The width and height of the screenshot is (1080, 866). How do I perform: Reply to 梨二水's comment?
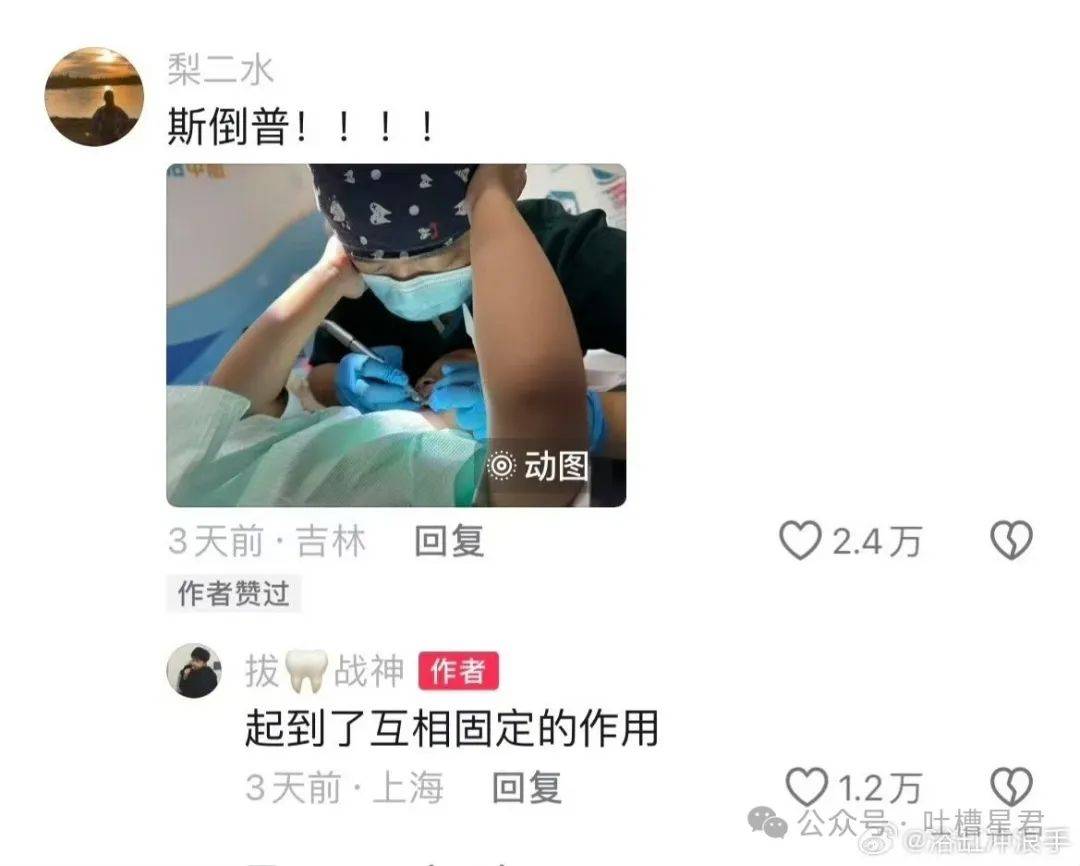pos(449,541)
